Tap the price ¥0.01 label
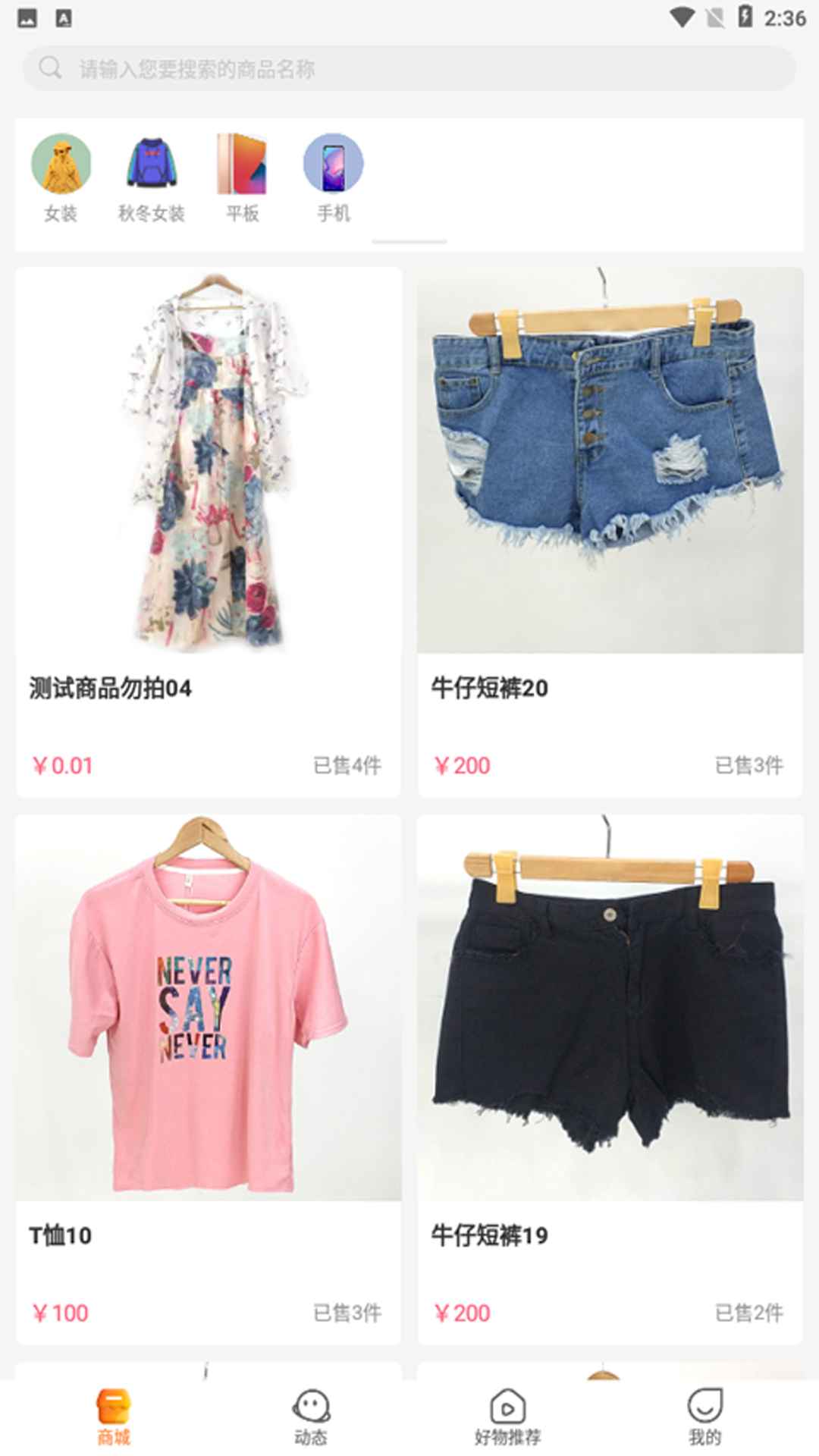Image resolution: width=819 pixels, height=1456 pixels. click(63, 766)
